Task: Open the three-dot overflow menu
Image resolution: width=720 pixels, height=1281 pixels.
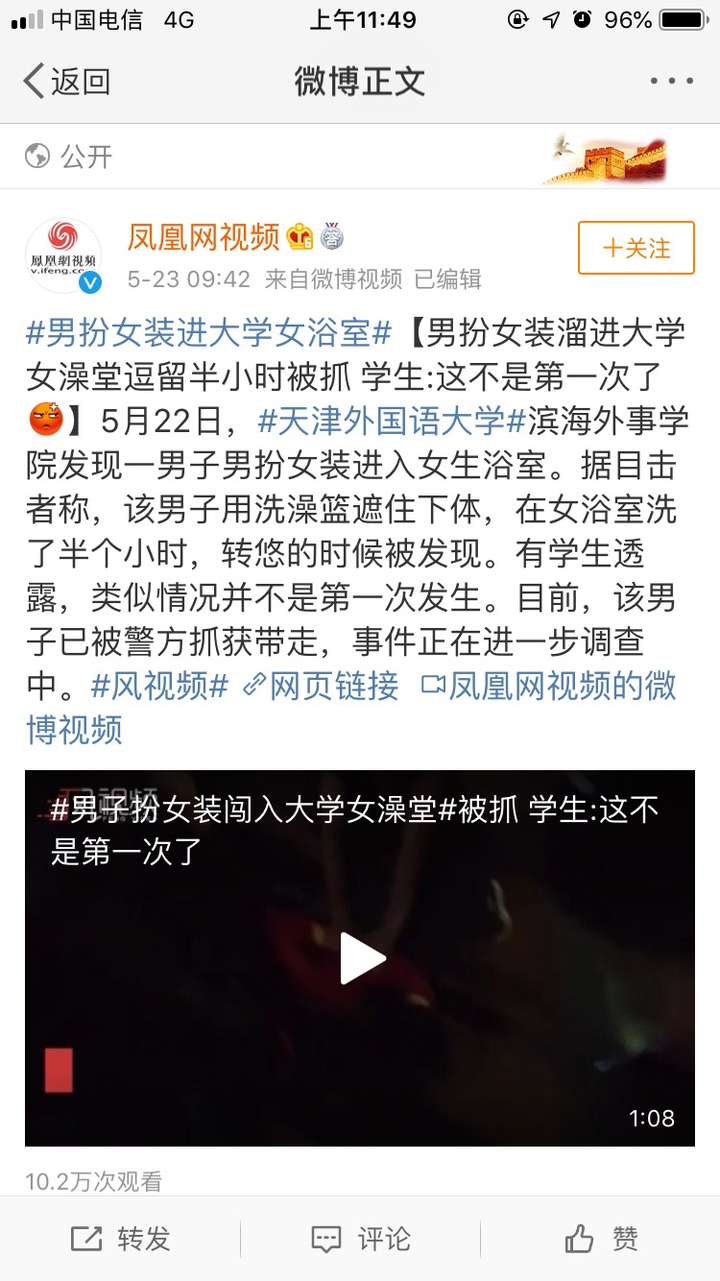Action: click(x=671, y=81)
